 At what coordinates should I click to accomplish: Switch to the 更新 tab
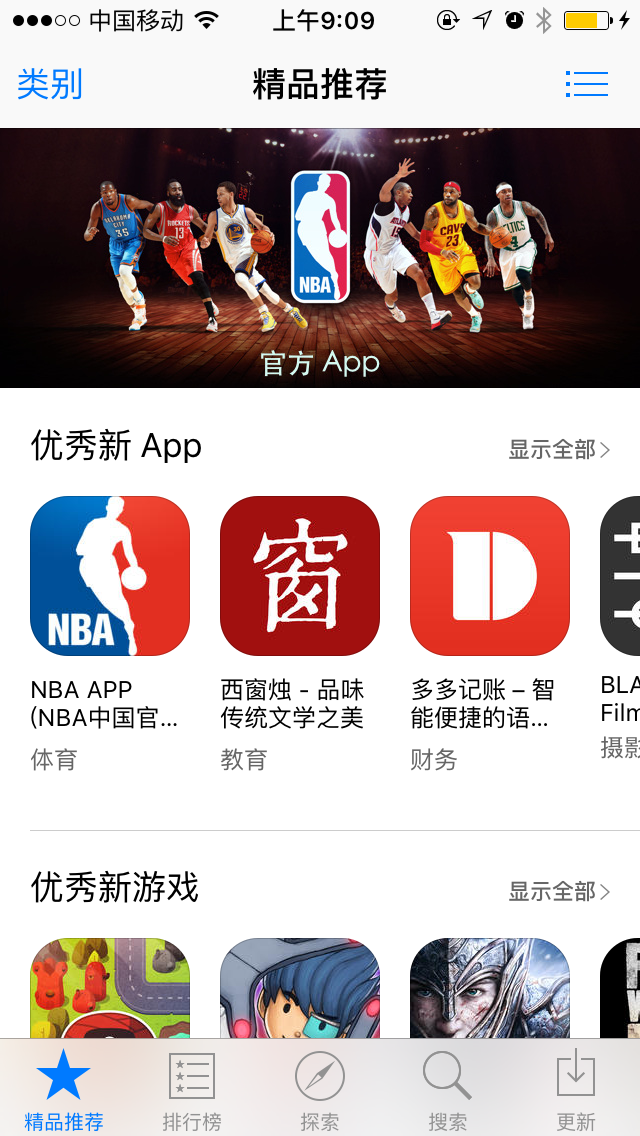point(576,1090)
